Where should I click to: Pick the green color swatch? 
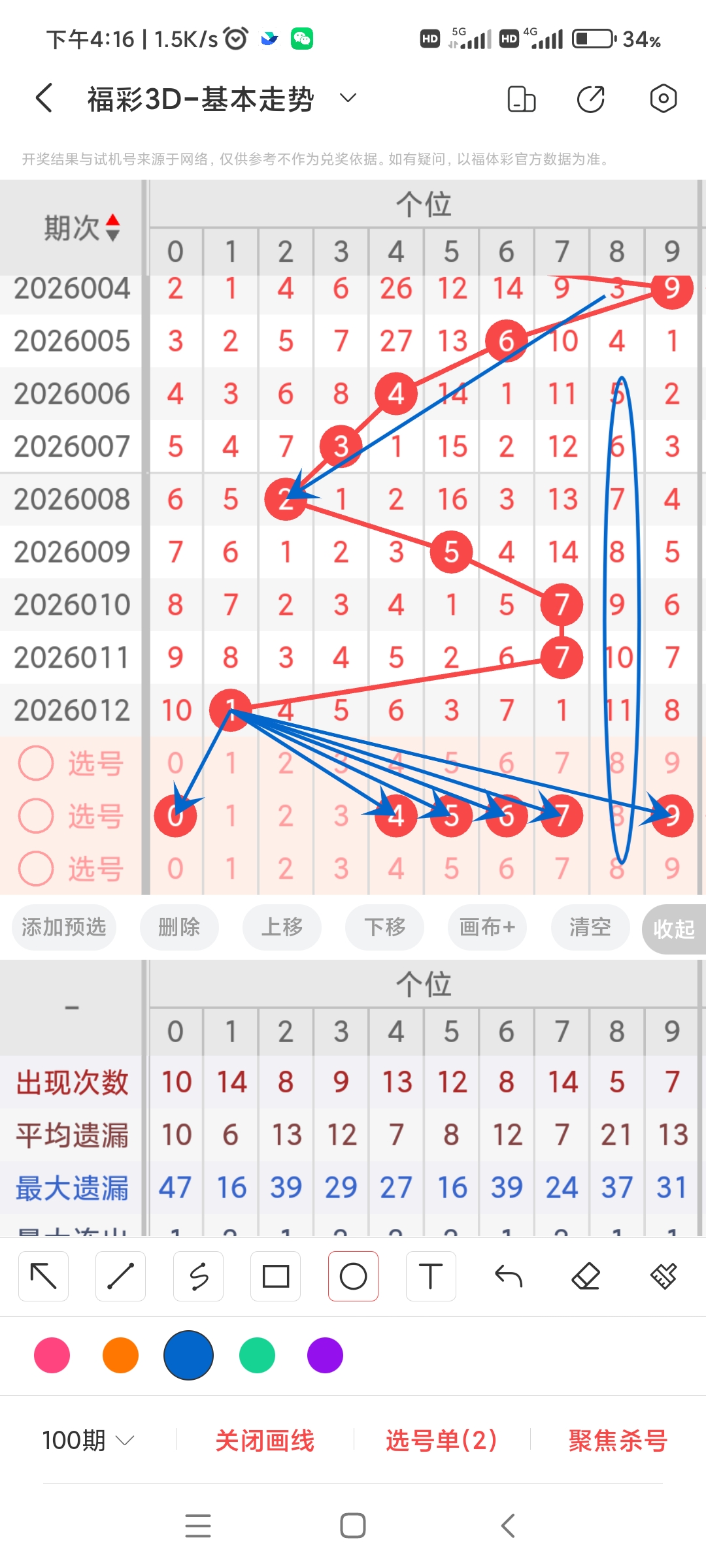256,1356
